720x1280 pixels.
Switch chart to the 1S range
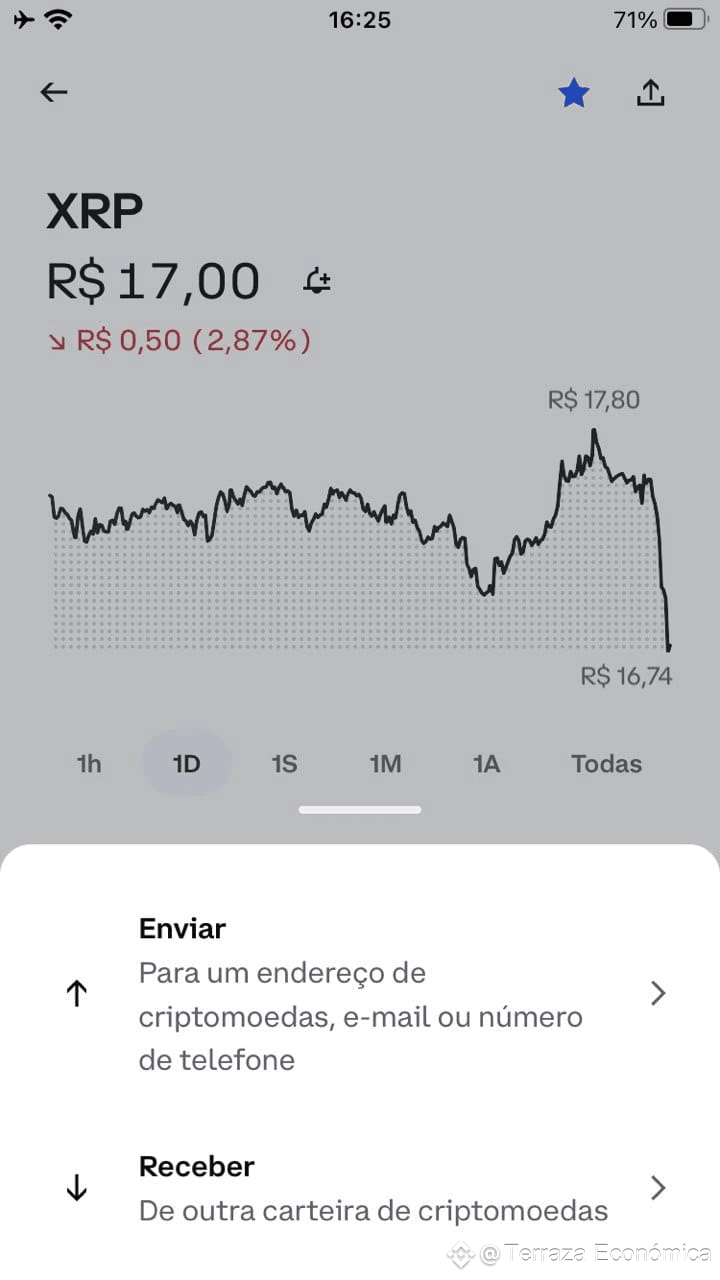[x=285, y=764]
